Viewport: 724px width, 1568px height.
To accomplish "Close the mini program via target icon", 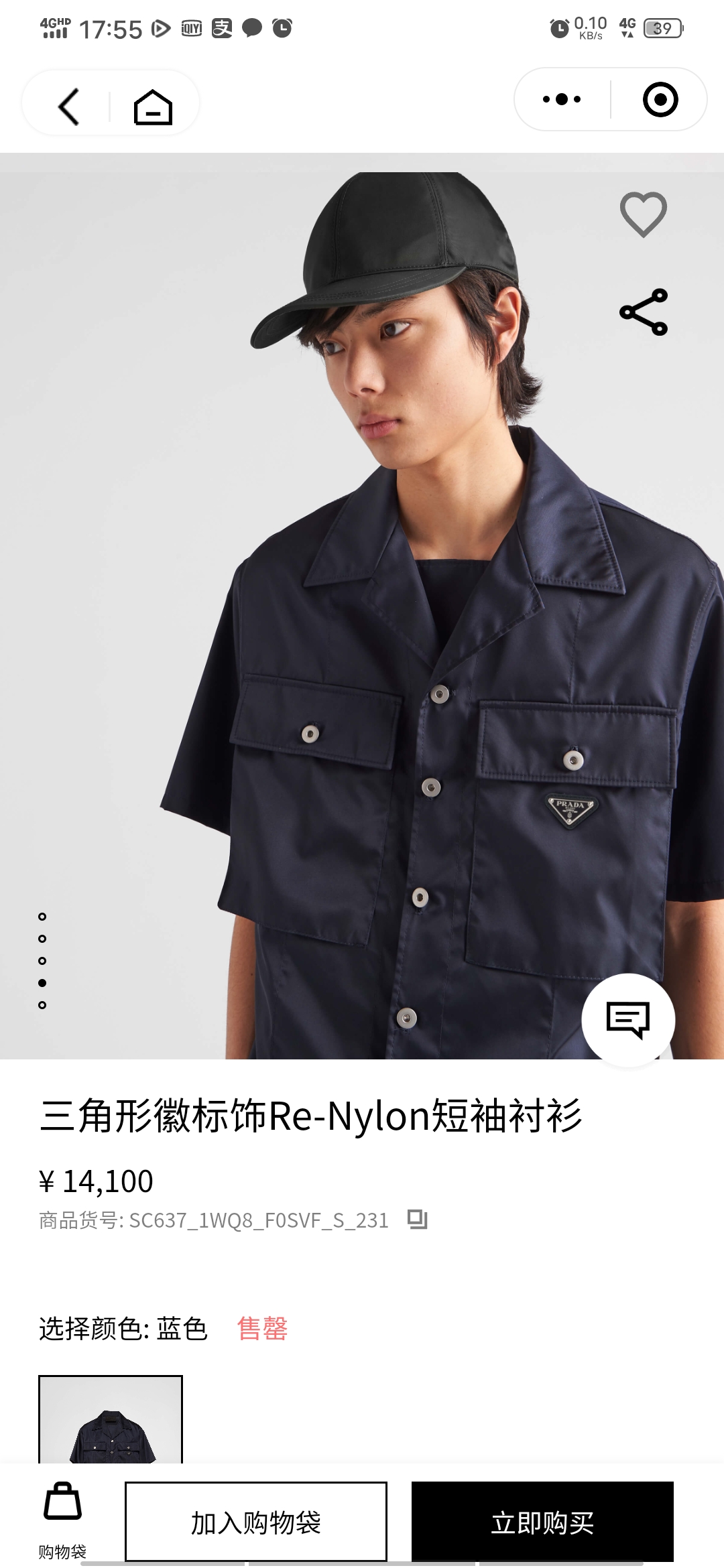I will tap(660, 99).
